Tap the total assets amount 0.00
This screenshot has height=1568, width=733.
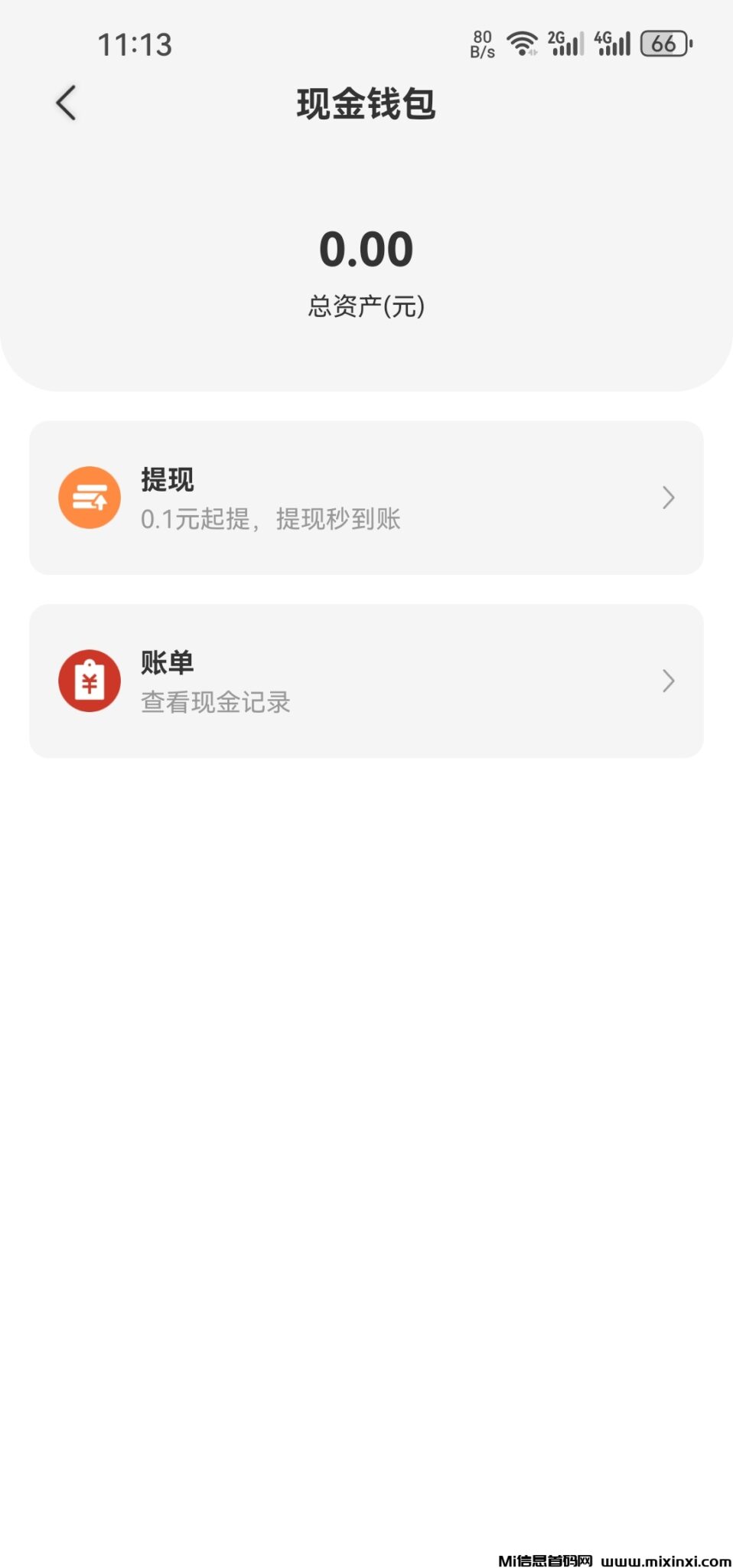coord(366,248)
